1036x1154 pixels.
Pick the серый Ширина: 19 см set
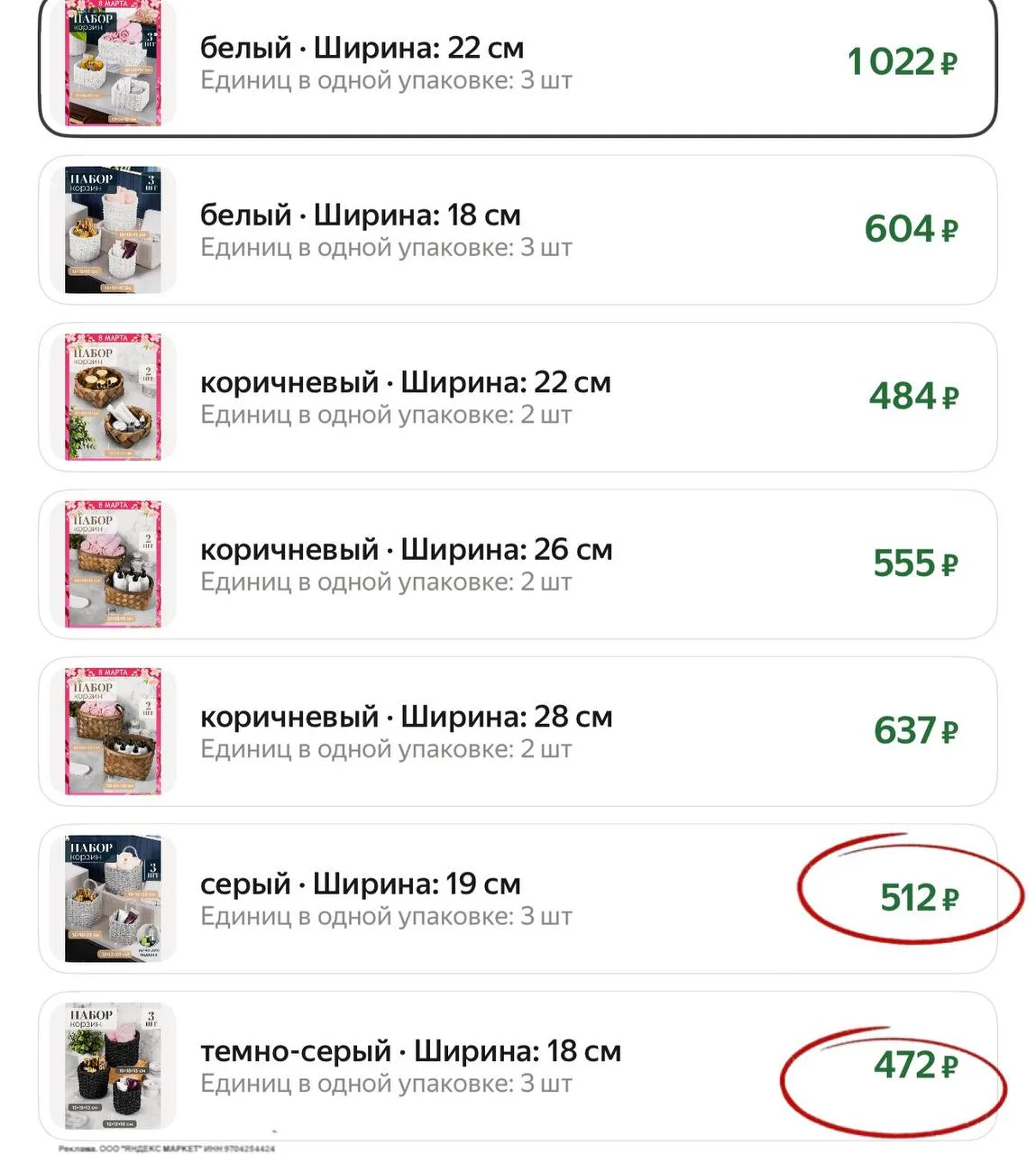(x=518, y=899)
